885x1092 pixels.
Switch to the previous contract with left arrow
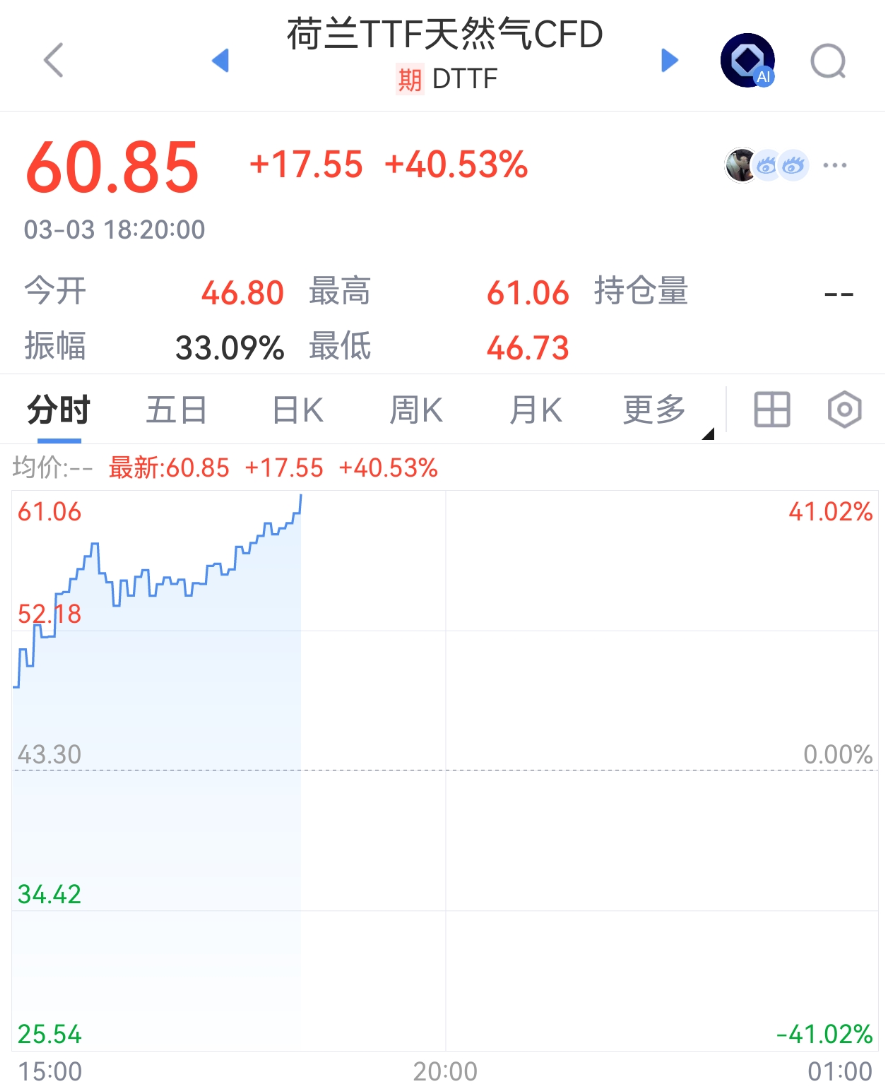221,61
